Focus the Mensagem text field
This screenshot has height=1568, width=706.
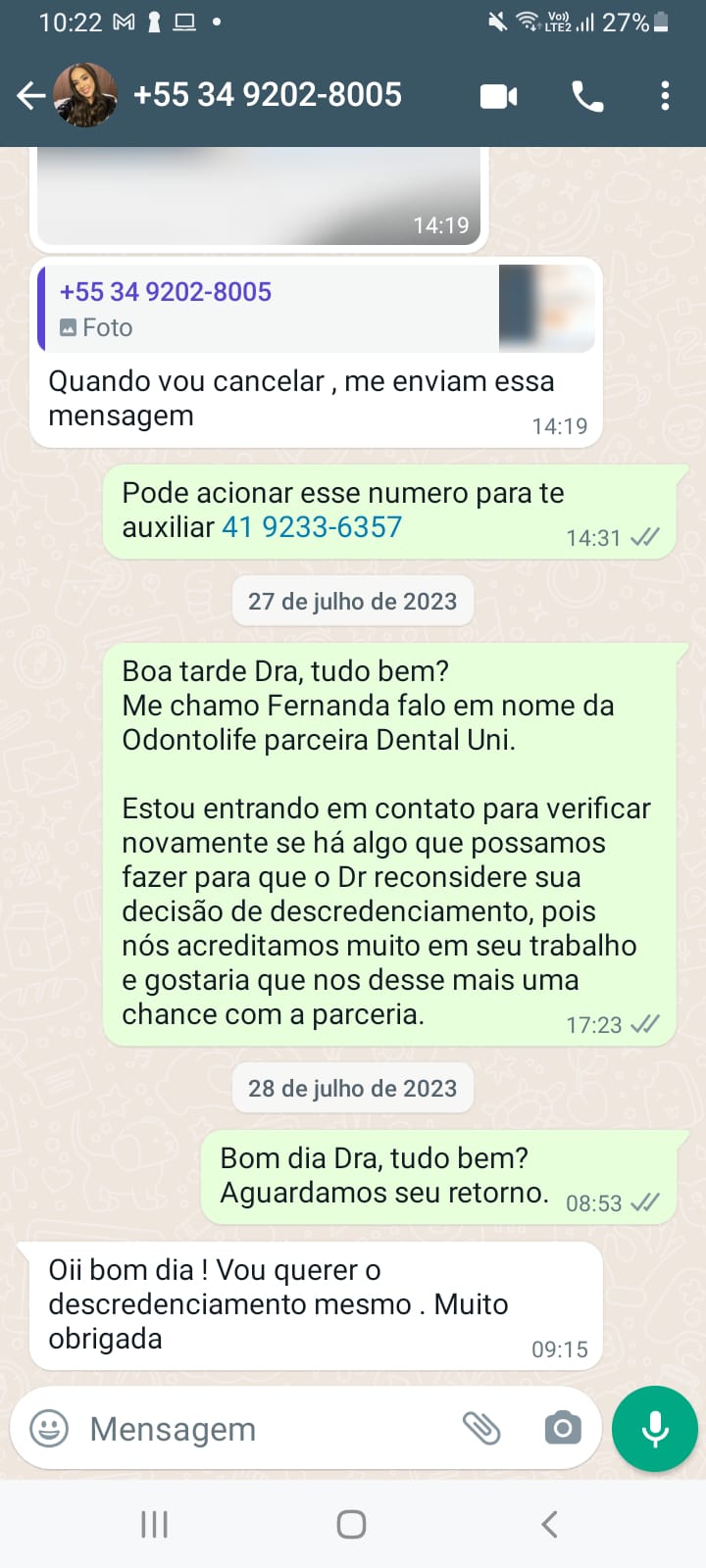pos(265,1429)
